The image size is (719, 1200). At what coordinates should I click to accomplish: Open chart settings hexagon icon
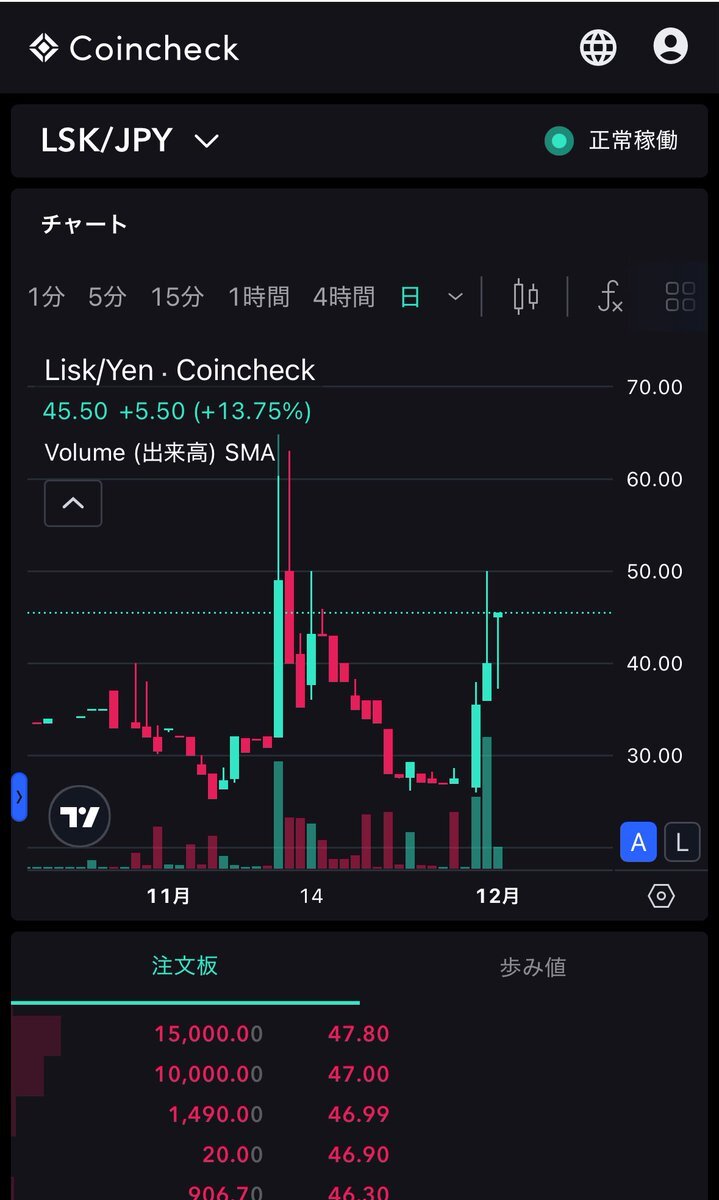(661, 896)
